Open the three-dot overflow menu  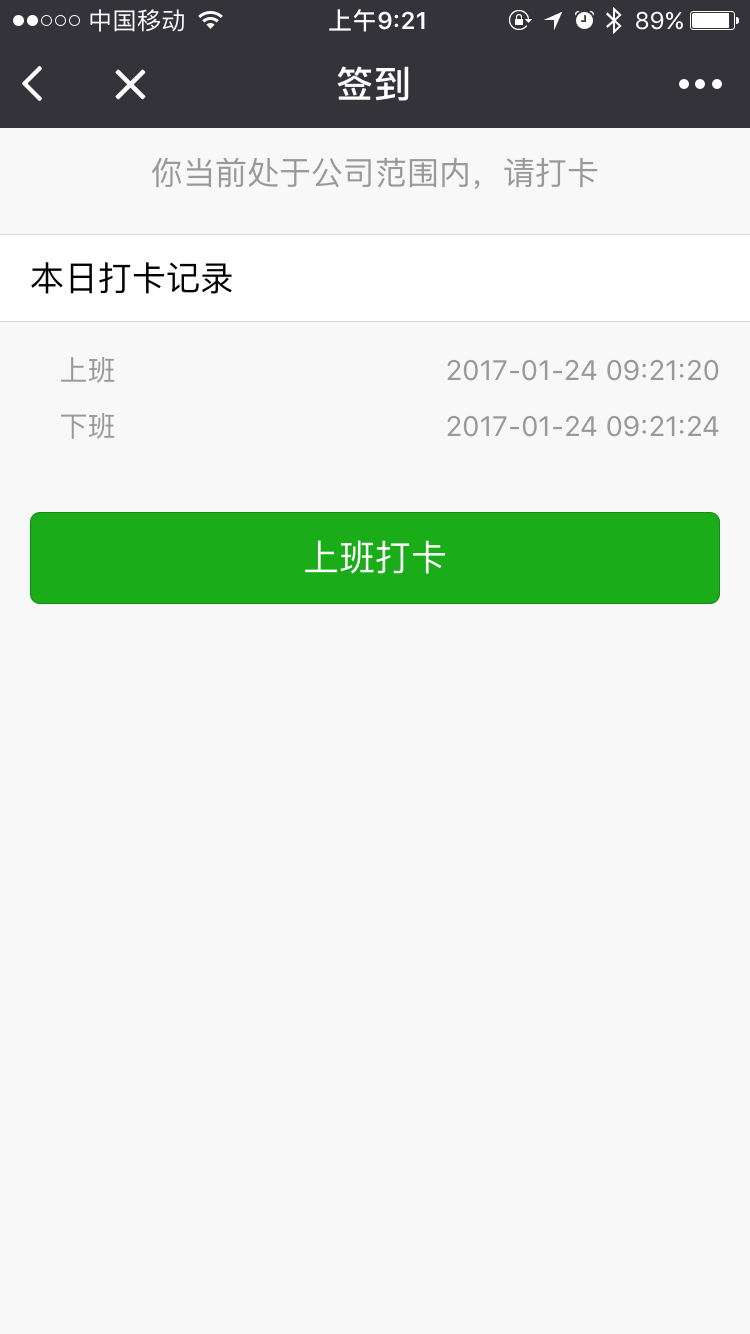(700, 85)
